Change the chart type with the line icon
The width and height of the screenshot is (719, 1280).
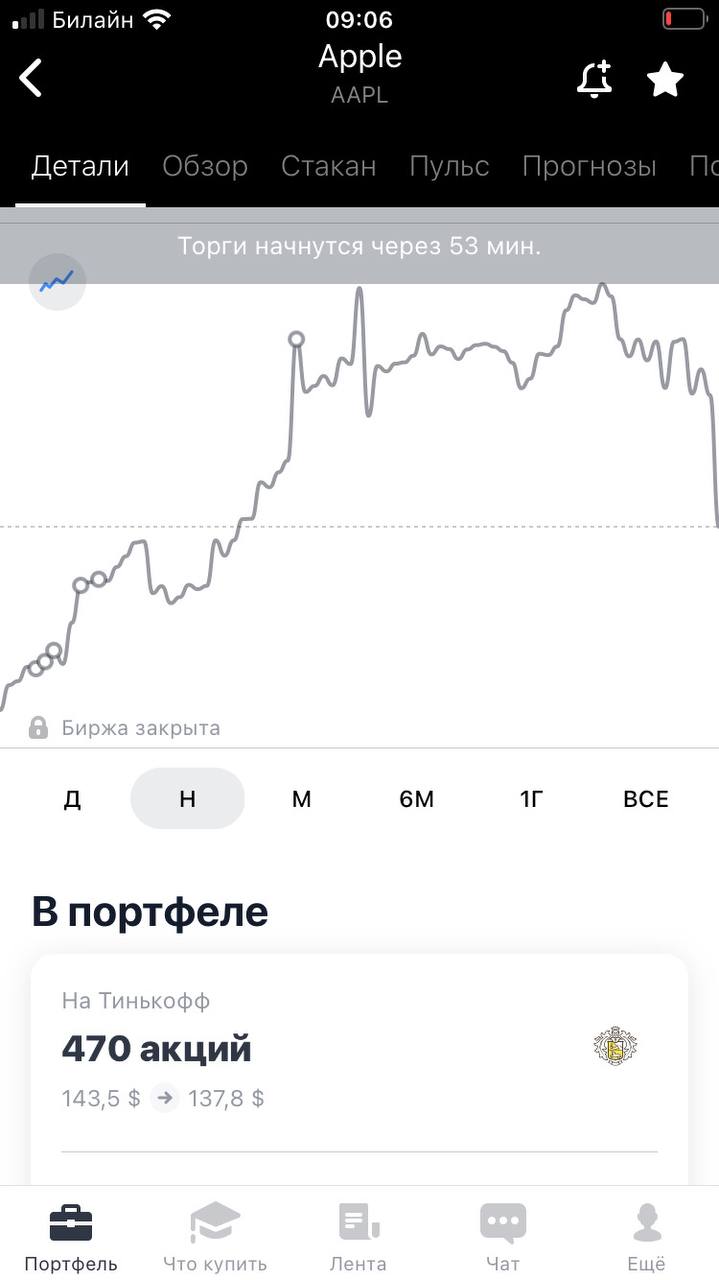(x=57, y=281)
